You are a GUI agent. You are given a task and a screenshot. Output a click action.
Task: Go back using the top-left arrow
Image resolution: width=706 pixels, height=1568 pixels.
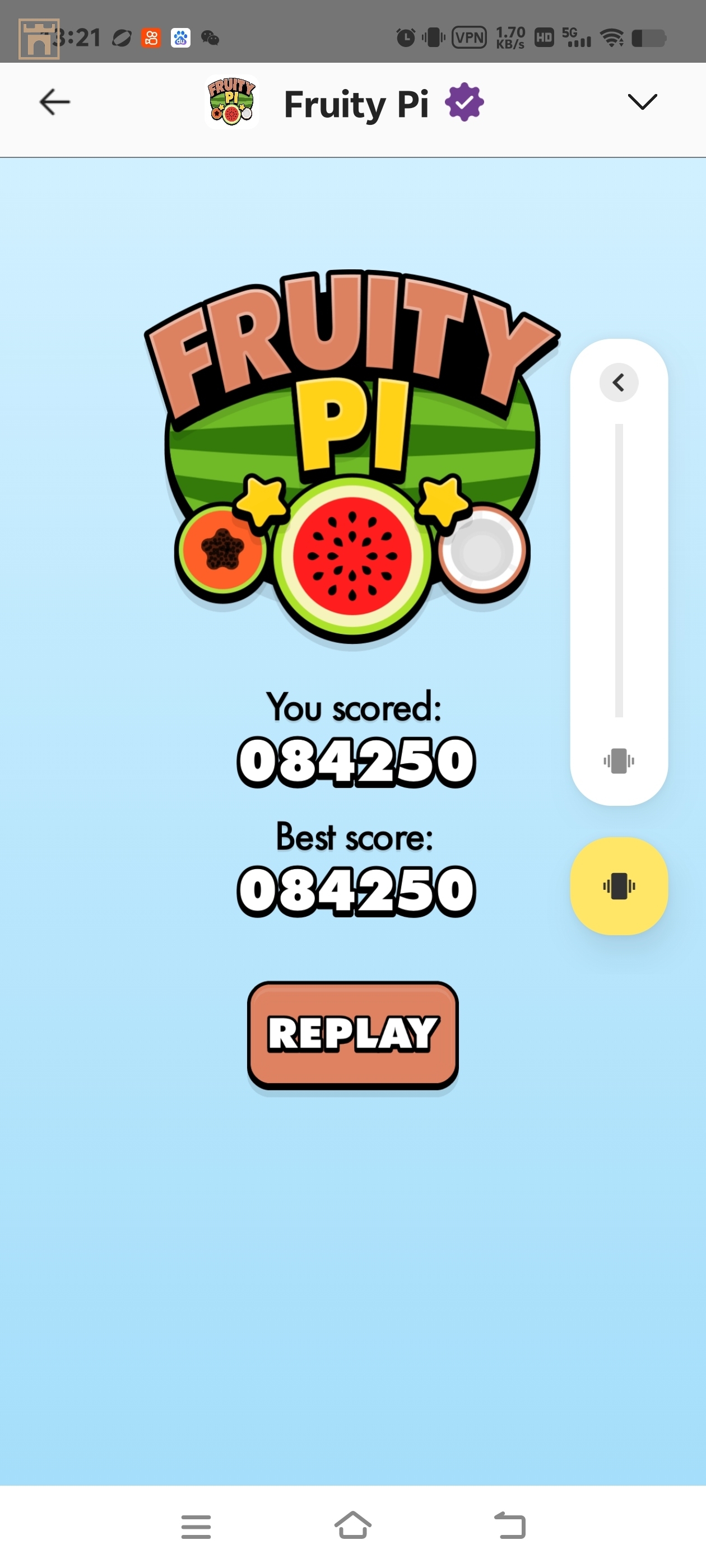pos(54,102)
